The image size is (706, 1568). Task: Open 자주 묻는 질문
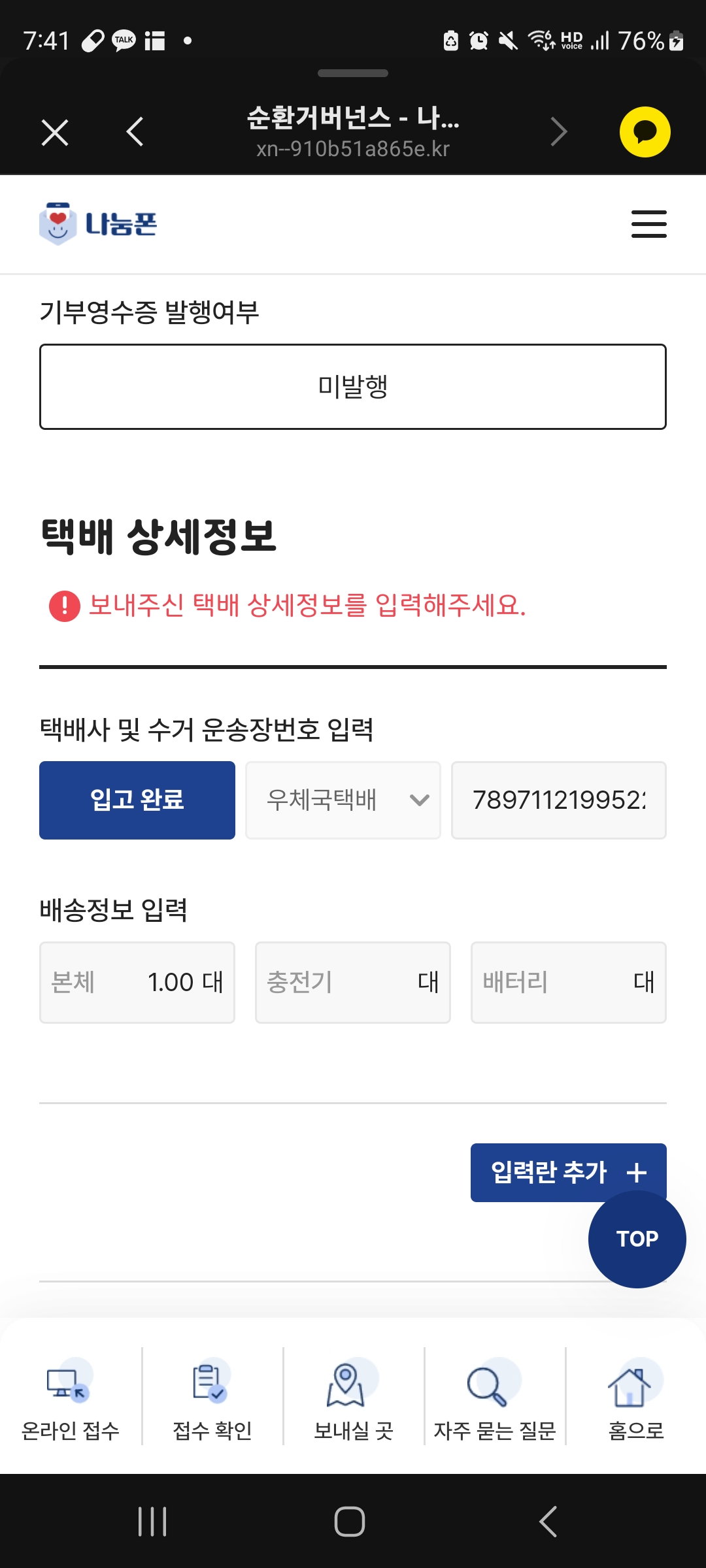495,1396
